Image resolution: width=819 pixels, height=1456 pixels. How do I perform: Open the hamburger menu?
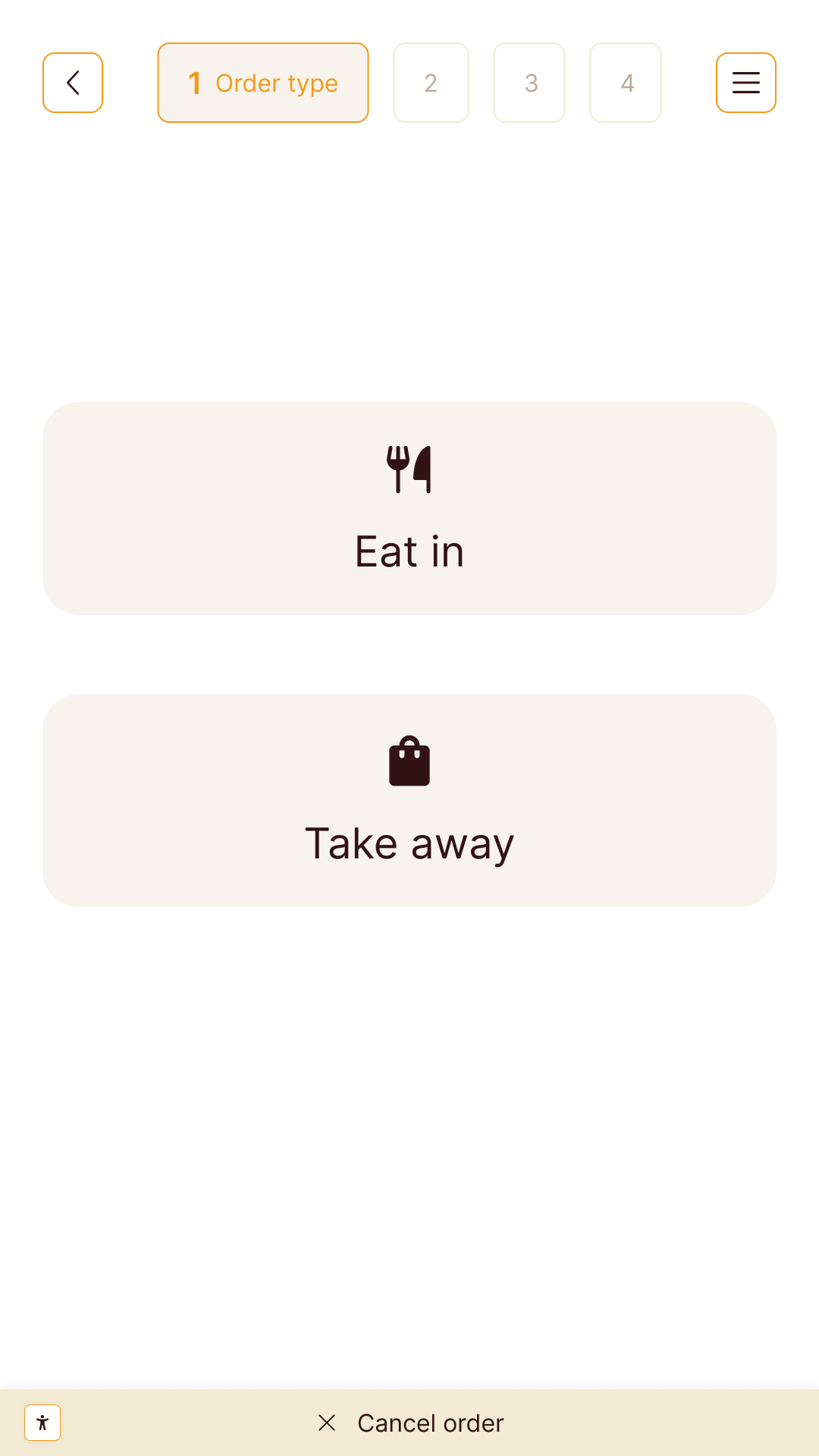tap(745, 83)
